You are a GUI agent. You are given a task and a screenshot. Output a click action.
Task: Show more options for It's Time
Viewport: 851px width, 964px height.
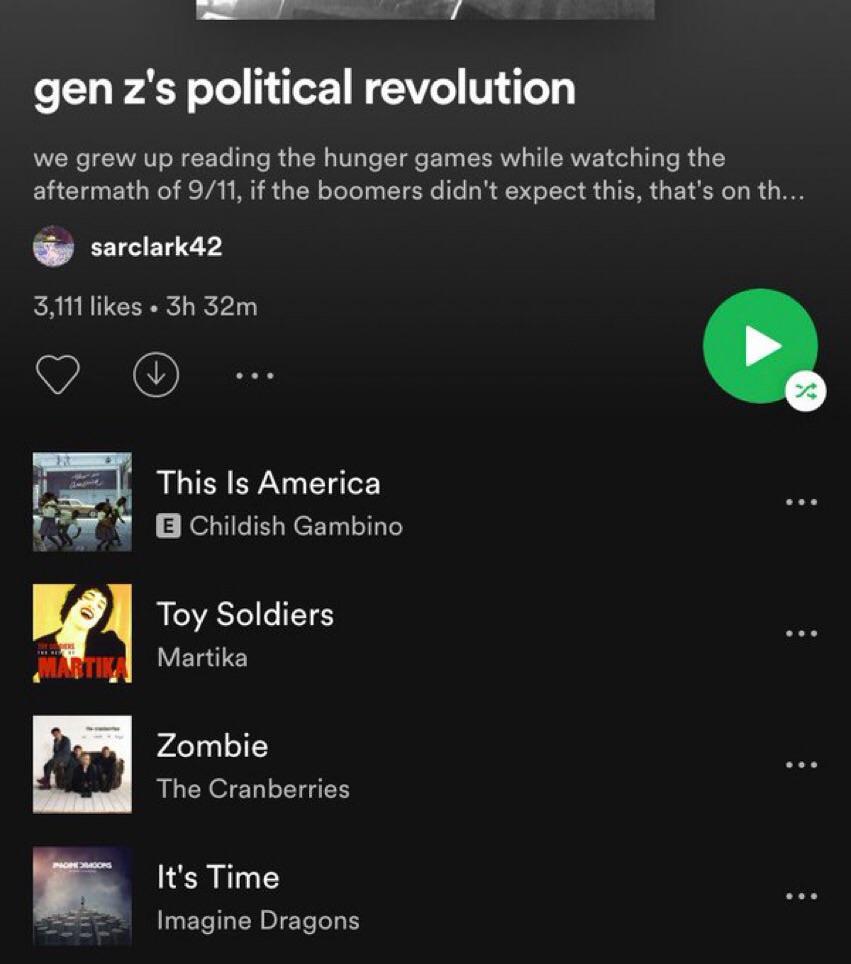[x=801, y=897]
